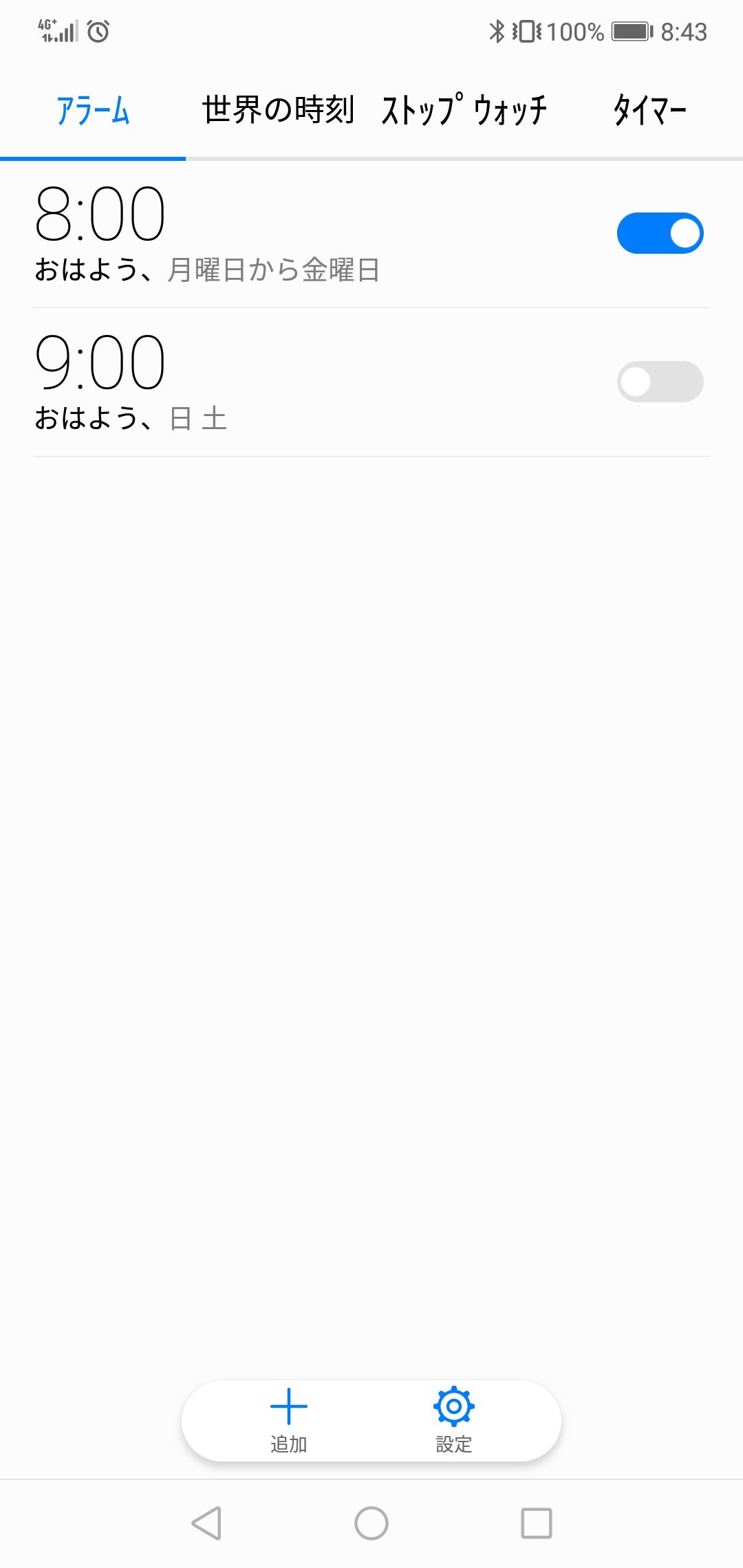Tap the system back button
Image resolution: width=743 pixels, height=1568 pixels.
click(206, 1523)
